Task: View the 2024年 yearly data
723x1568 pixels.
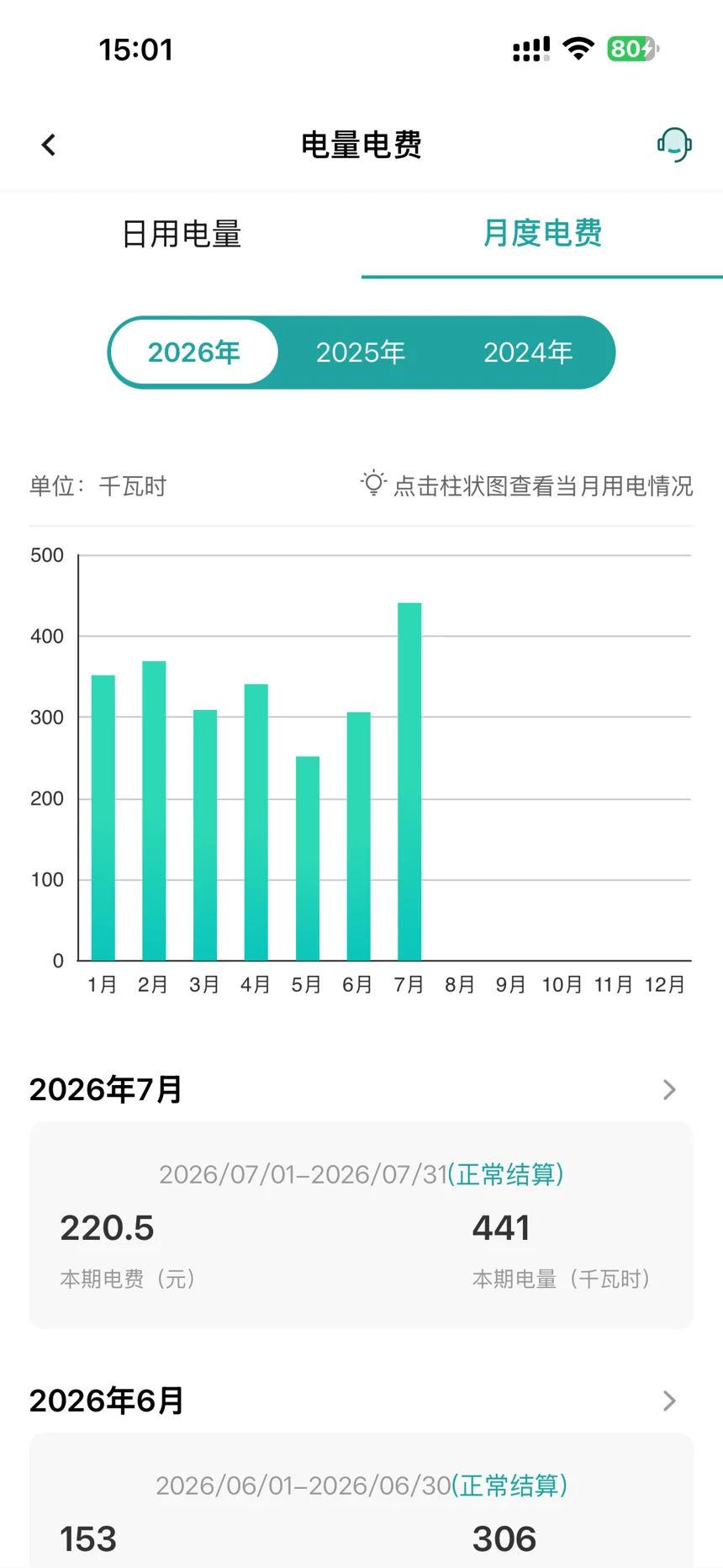Action: tap(528, 352)
